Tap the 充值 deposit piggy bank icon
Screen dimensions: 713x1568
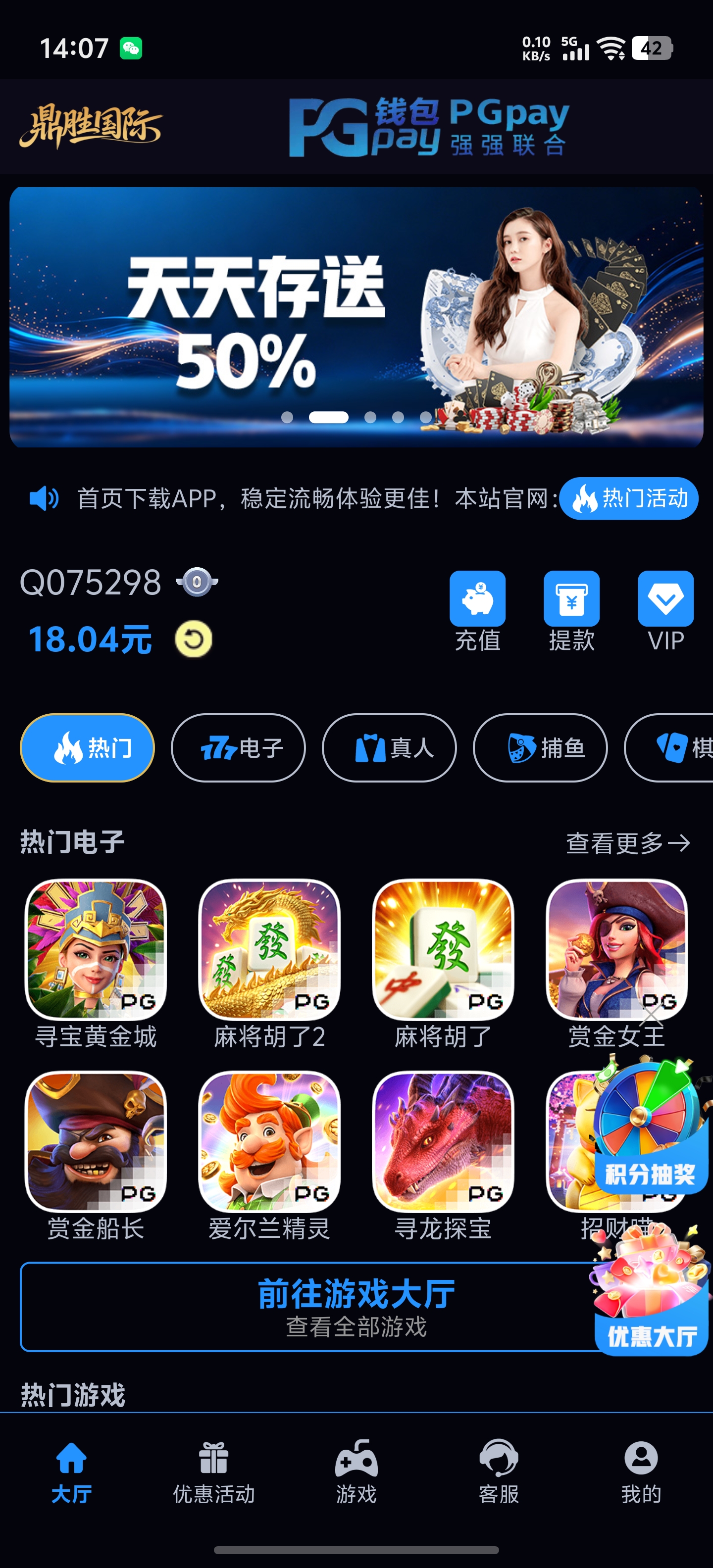[479, 598]
